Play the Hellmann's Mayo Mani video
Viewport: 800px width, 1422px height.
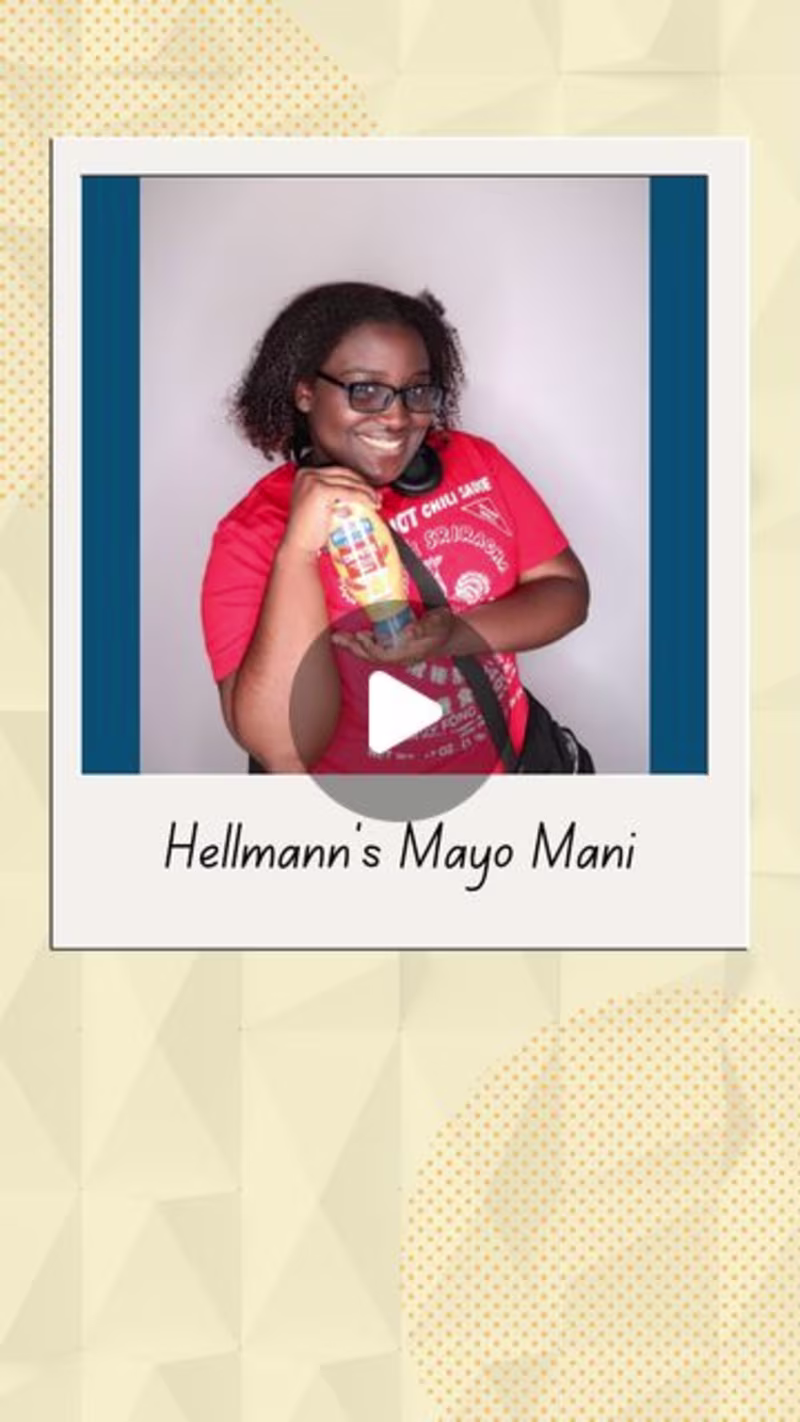coord(399,712)
